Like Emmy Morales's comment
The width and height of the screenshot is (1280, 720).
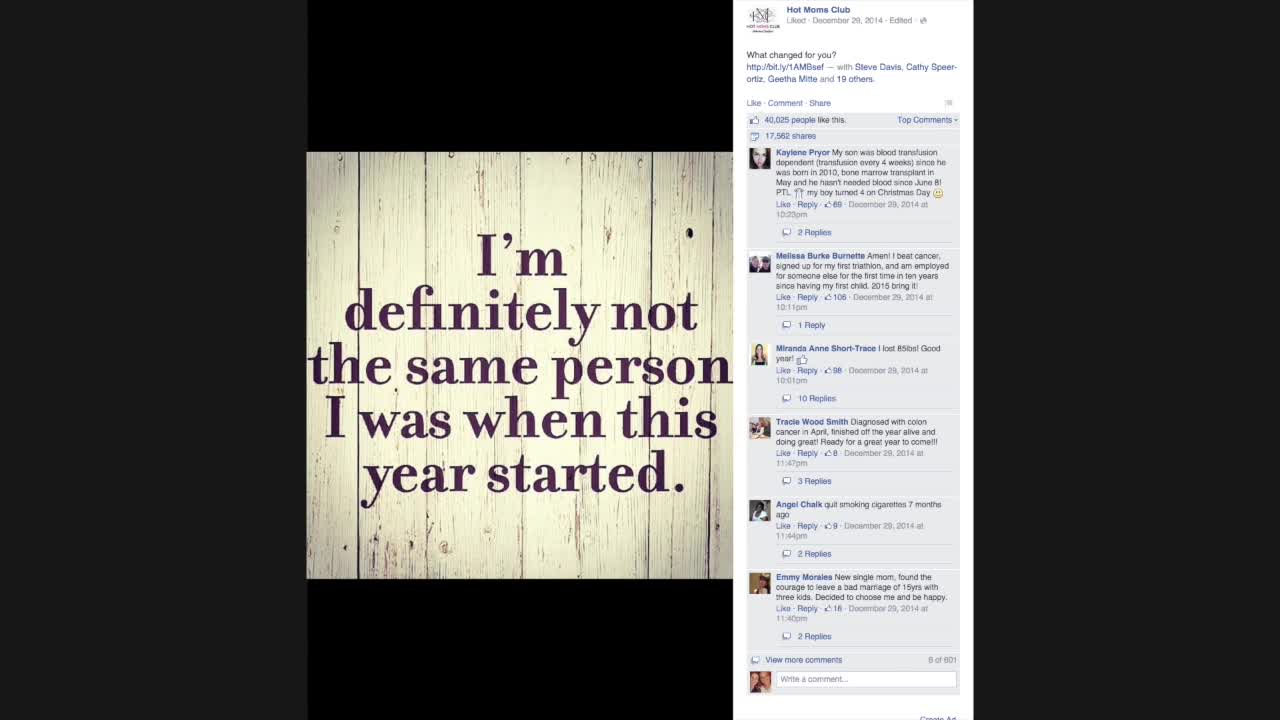(x=783, y=608)
